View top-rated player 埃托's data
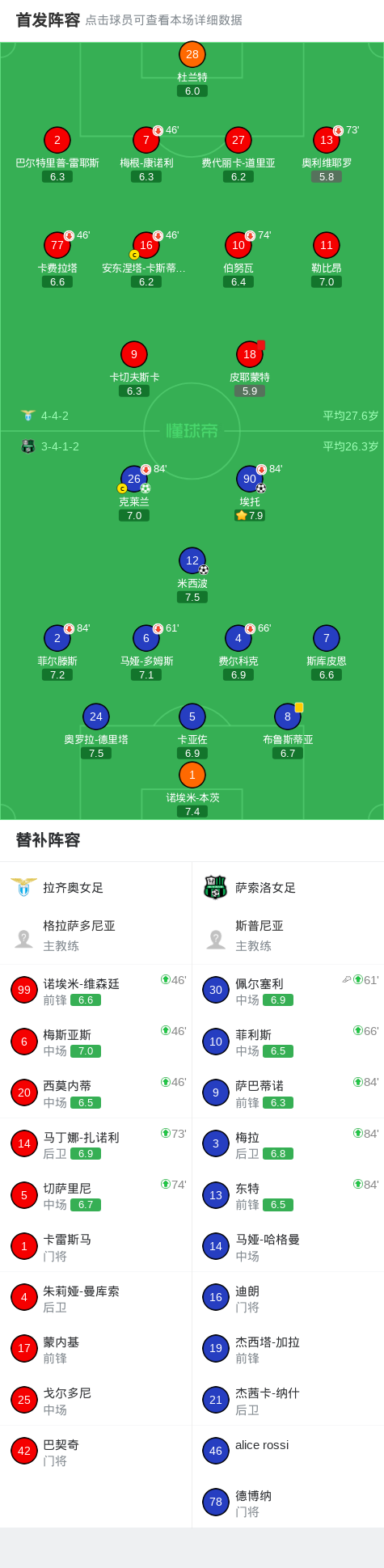The height and width of the screenshot is (1568, 384). click(x=250, y=493)
